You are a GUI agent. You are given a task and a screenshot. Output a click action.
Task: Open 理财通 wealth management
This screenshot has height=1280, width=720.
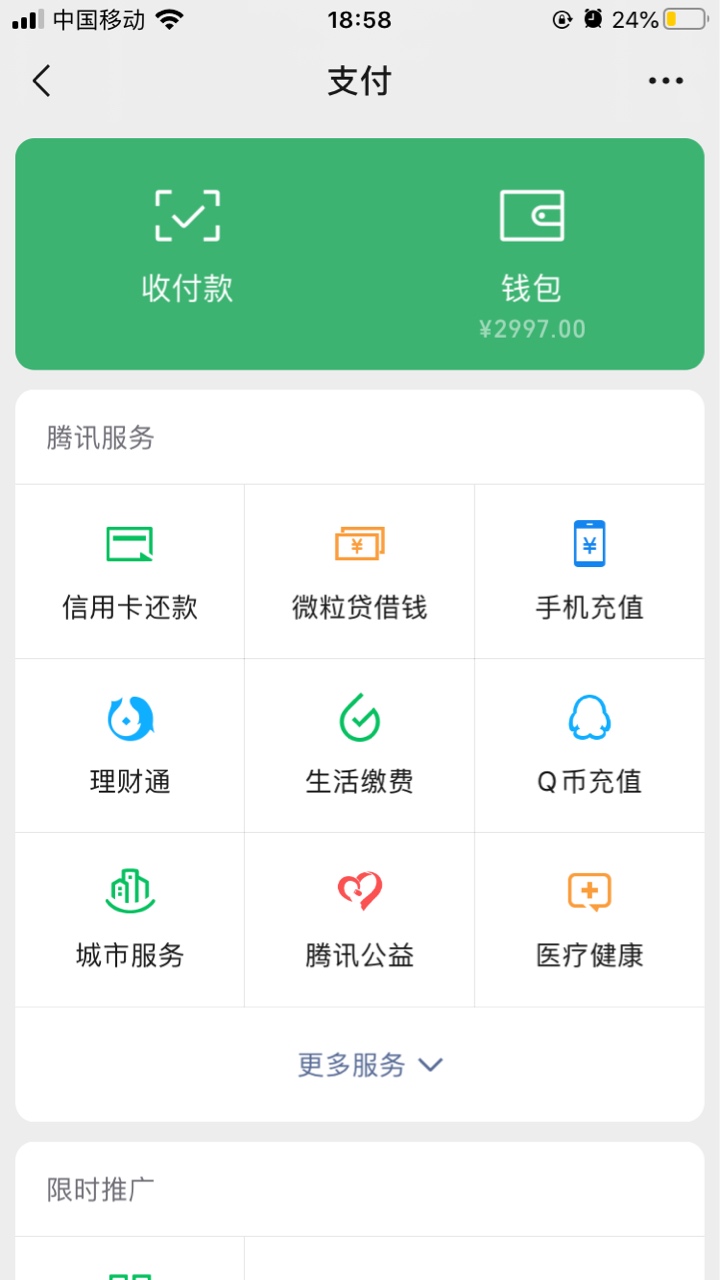[x=130, y=746]
